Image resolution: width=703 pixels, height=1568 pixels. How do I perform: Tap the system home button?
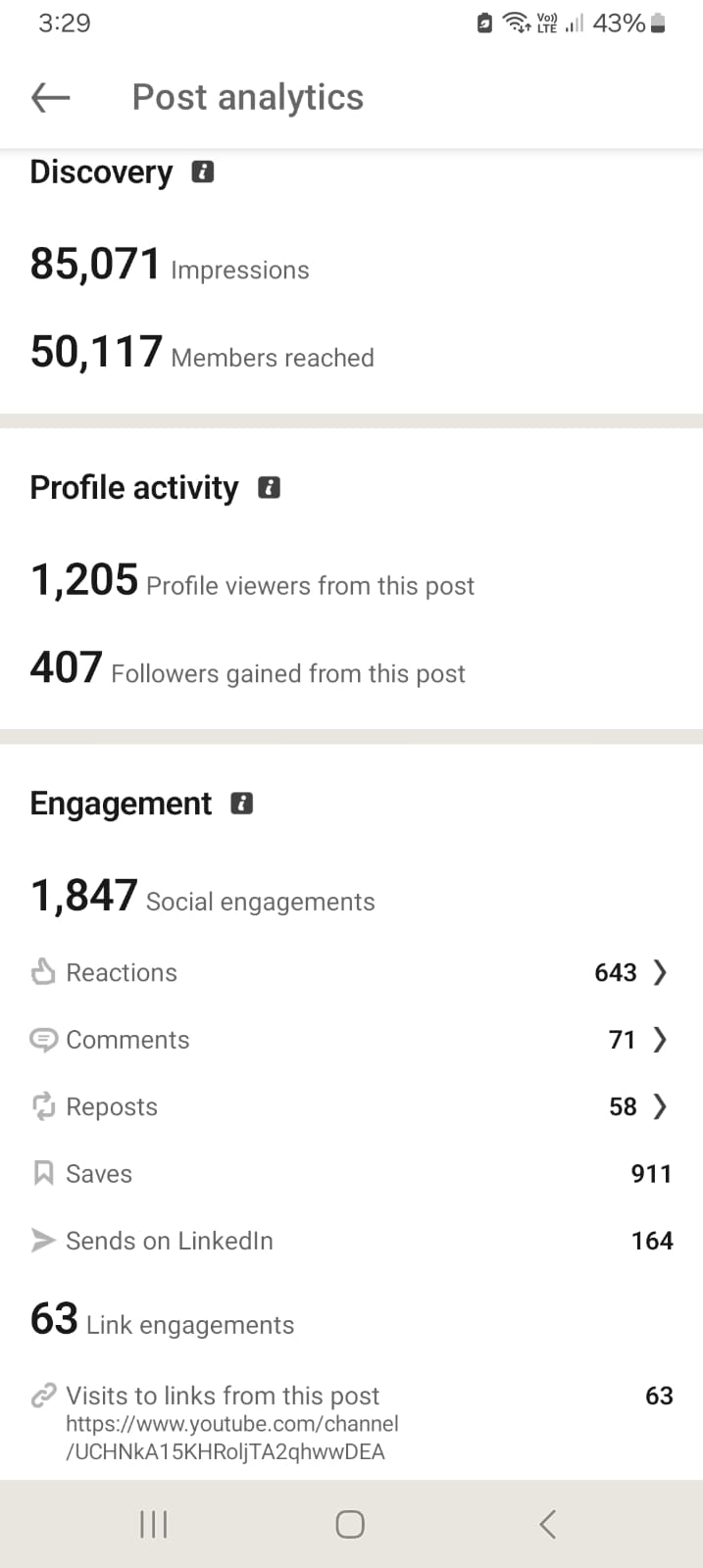[350, 1524]
